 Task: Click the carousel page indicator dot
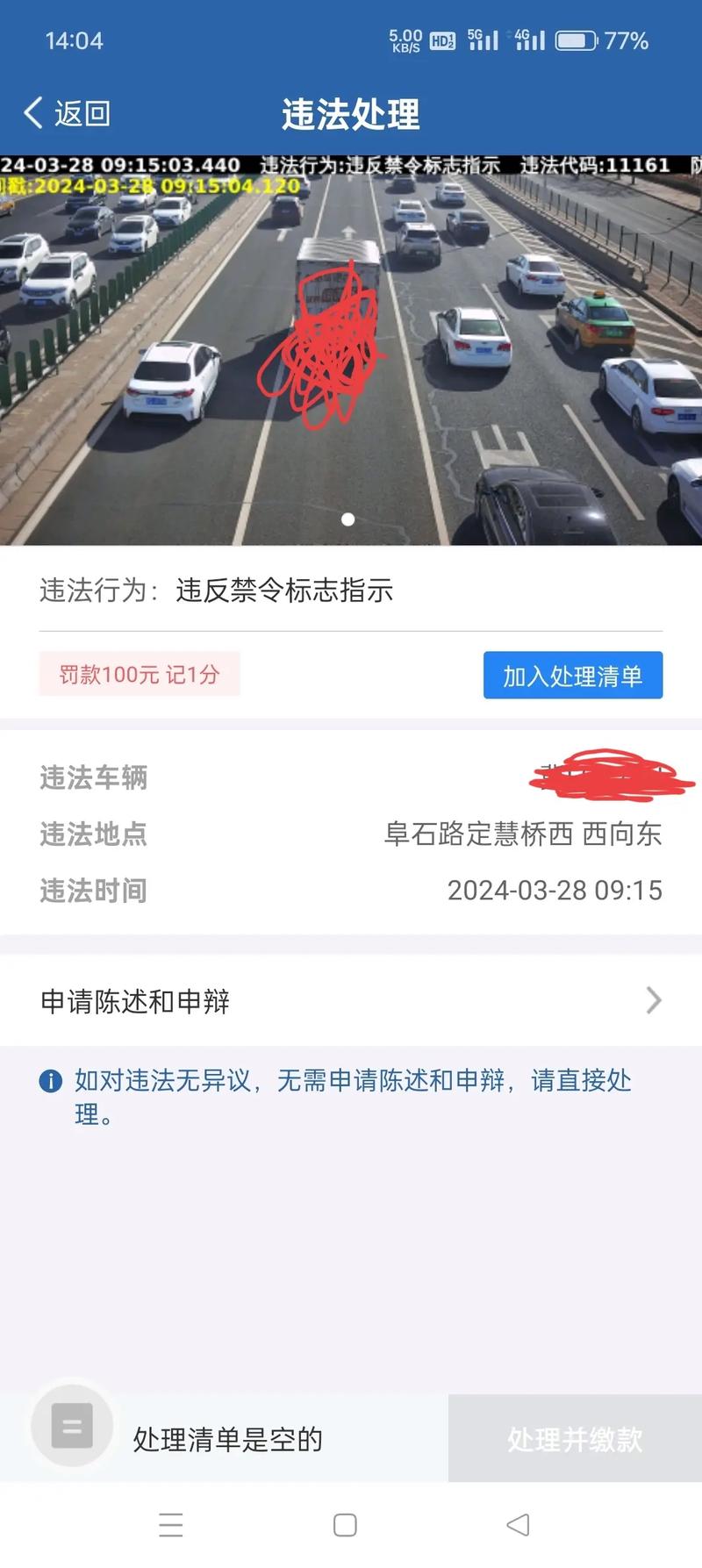click(347, 519)
